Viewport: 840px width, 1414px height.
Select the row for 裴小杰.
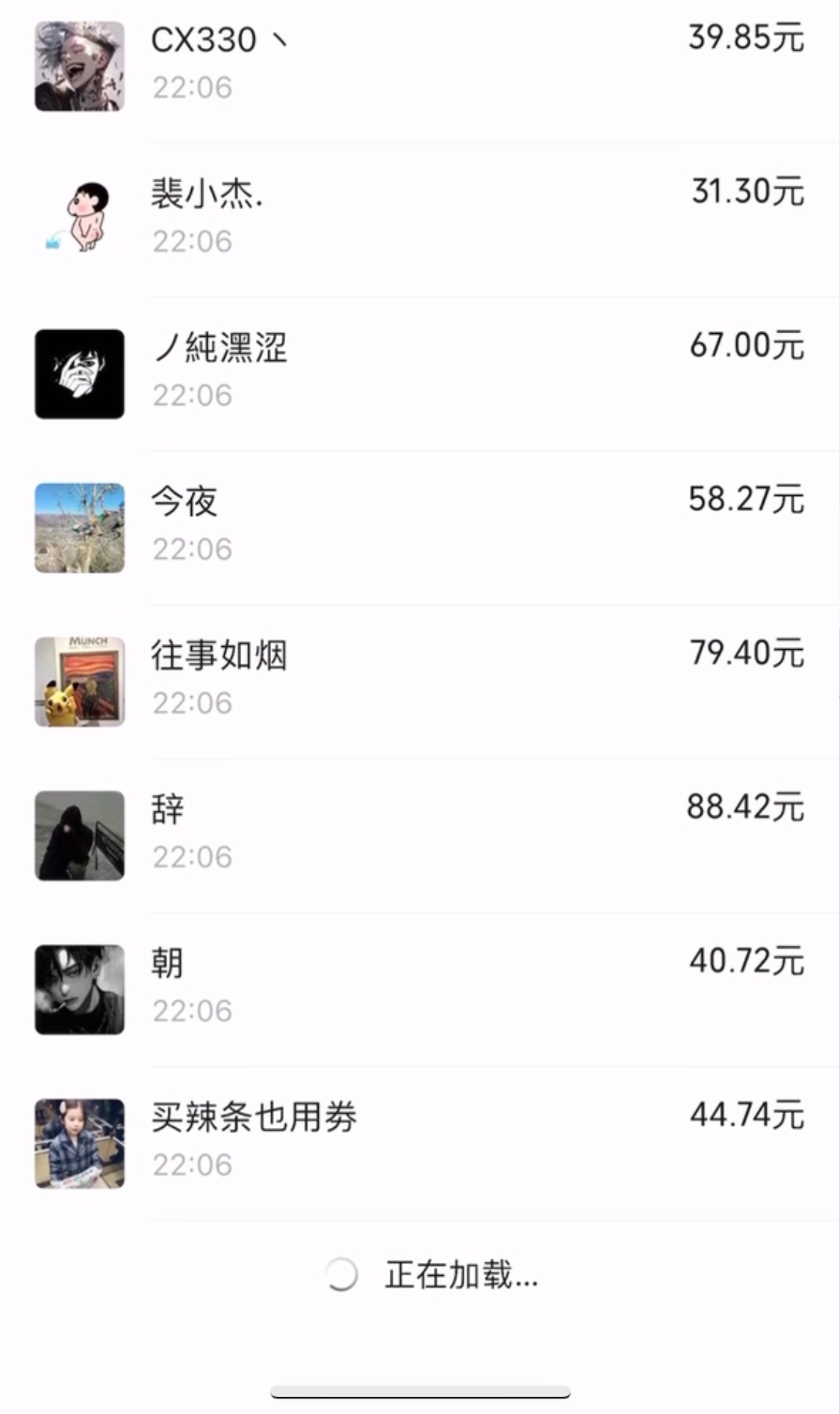pyautogui.click(x=418, y=220)
